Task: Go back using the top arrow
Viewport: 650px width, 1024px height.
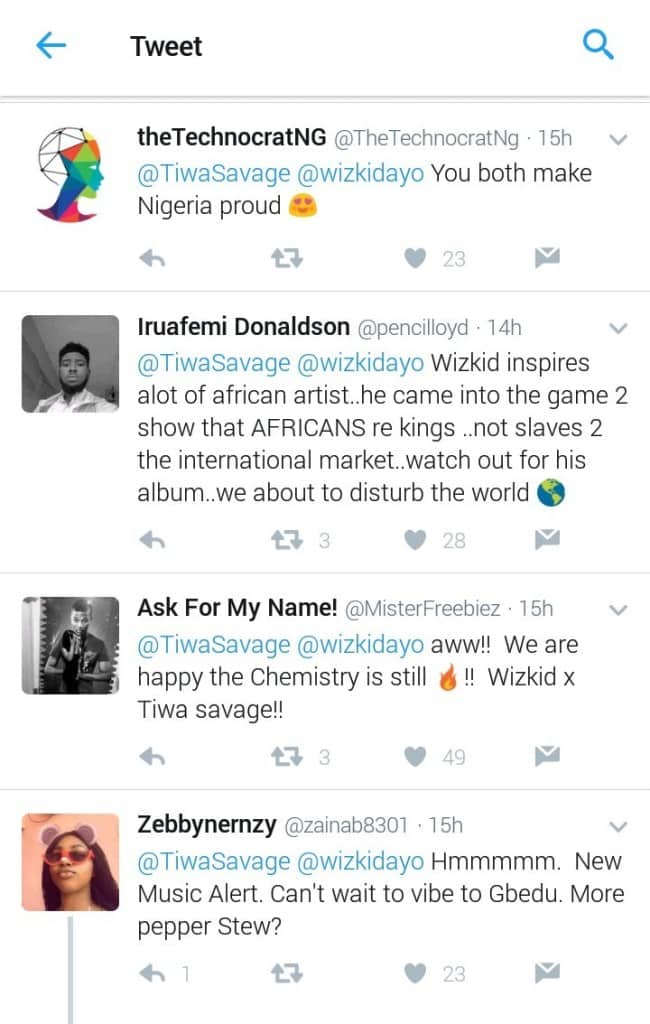Action: click(x=50, y=45)
